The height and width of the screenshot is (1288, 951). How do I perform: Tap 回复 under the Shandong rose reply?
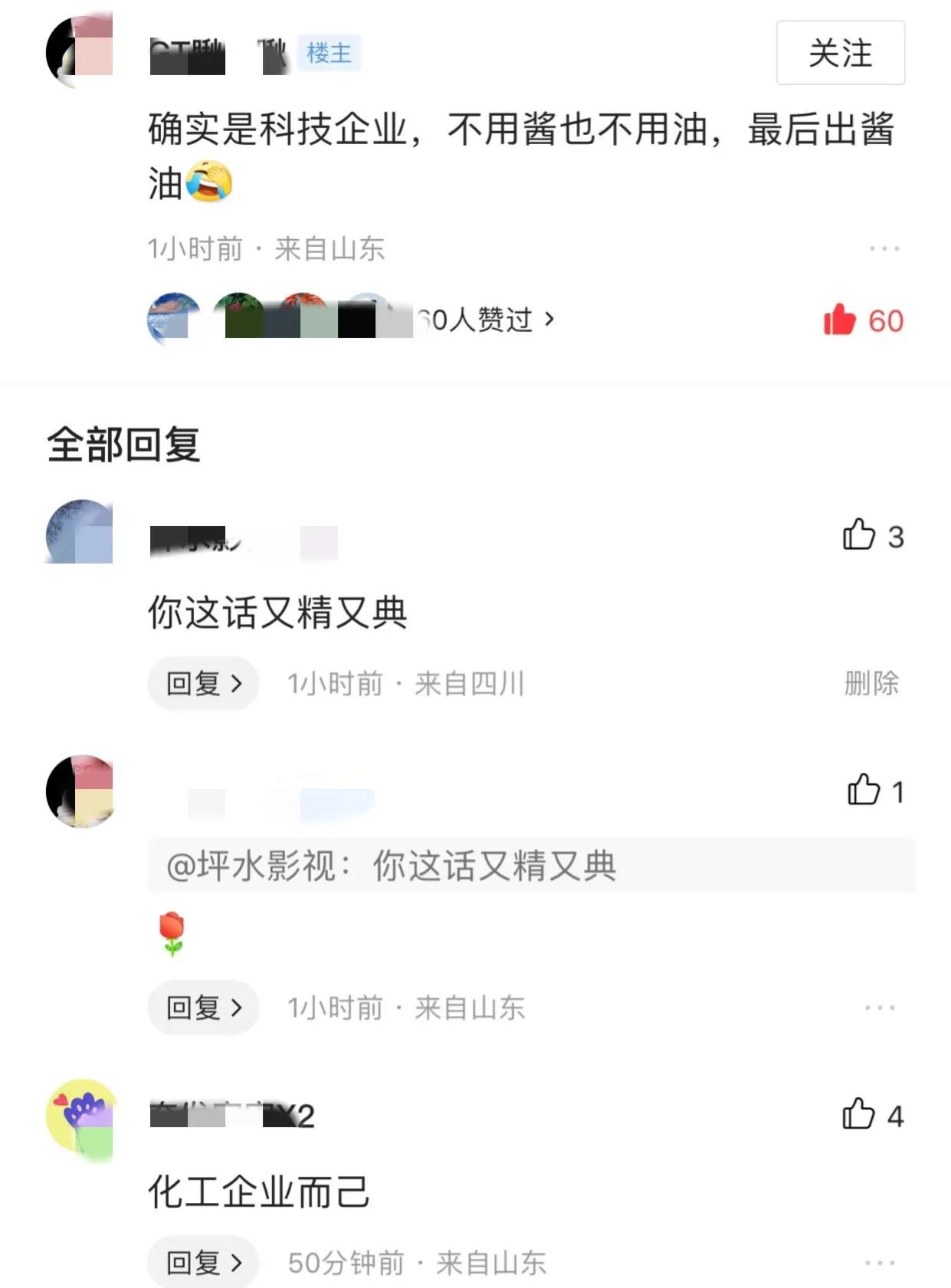pos(202,1008)
